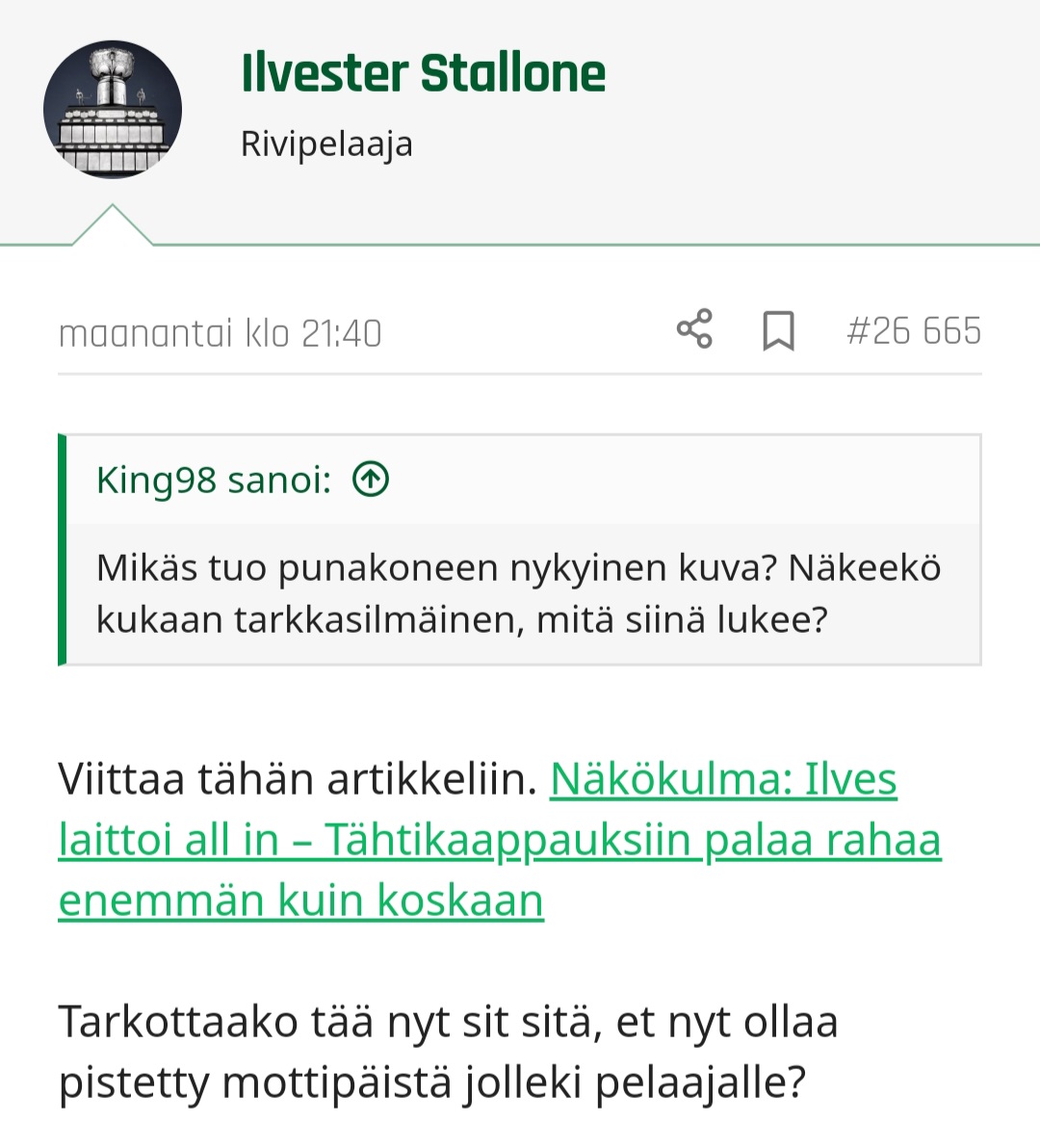Open the Näkökulma: Ilves laittoi all in article
The image size is (1040, 1148).
coord(500,840)
